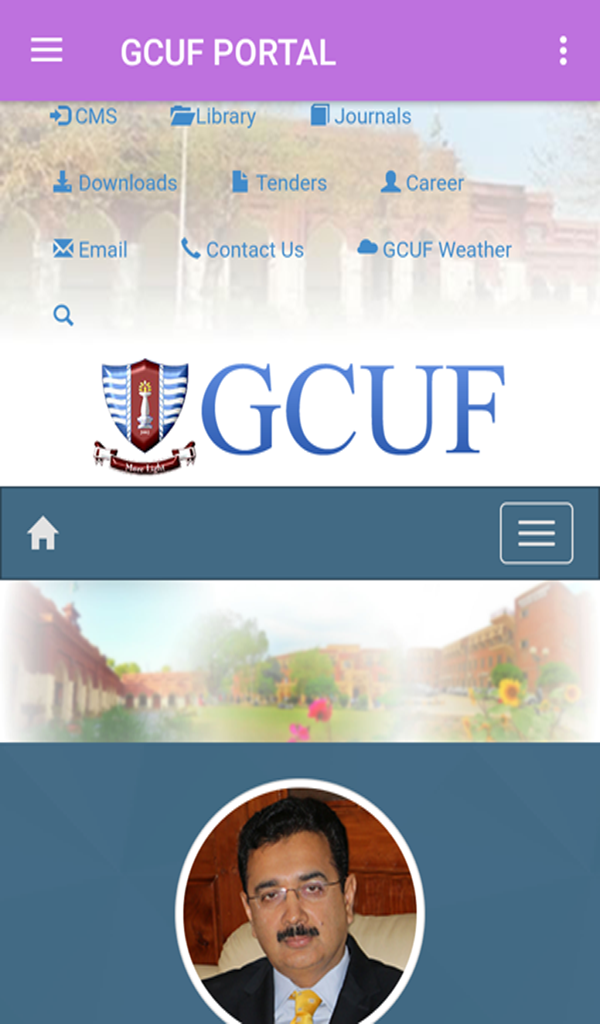This screenshot has height=1024, width=600.
Task: Open the Email link
Action: click(x=90, y=250)
